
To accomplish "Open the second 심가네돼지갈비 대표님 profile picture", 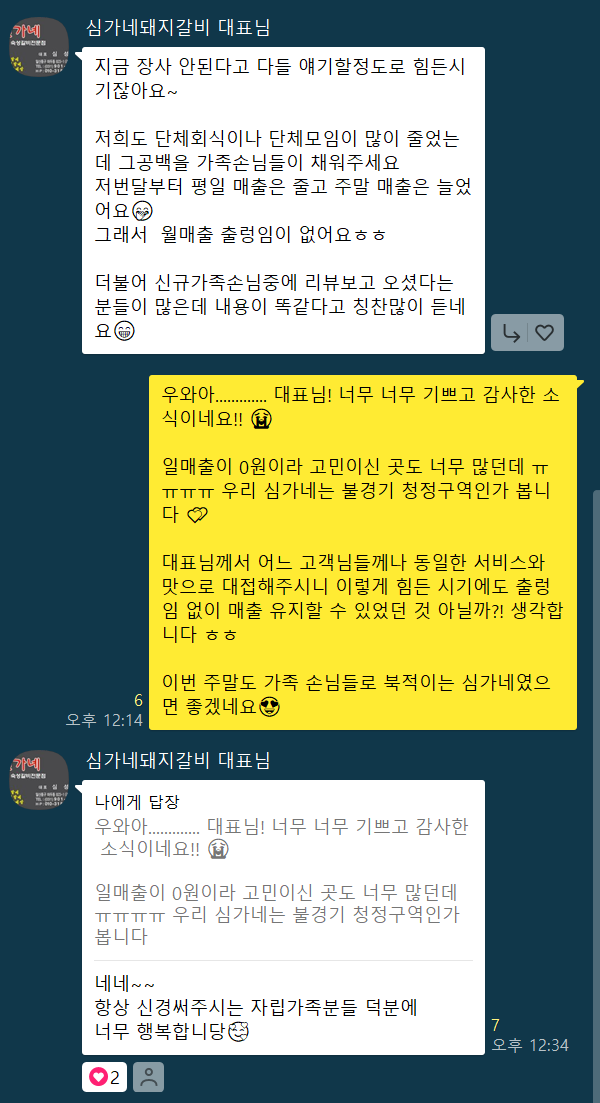I will coord(39,780).
